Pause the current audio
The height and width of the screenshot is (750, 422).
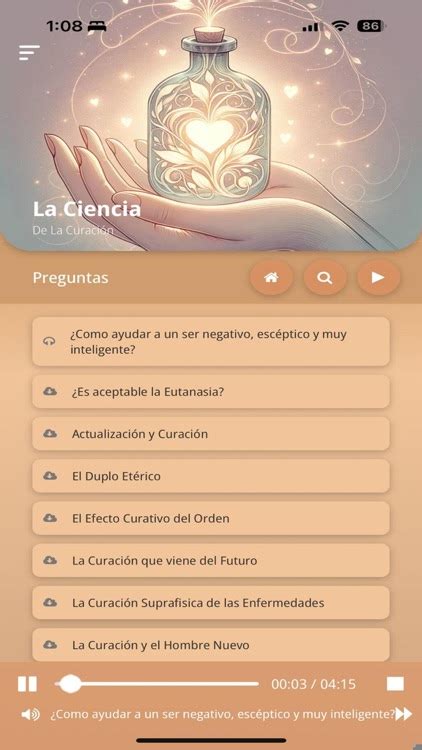[27, 684]
